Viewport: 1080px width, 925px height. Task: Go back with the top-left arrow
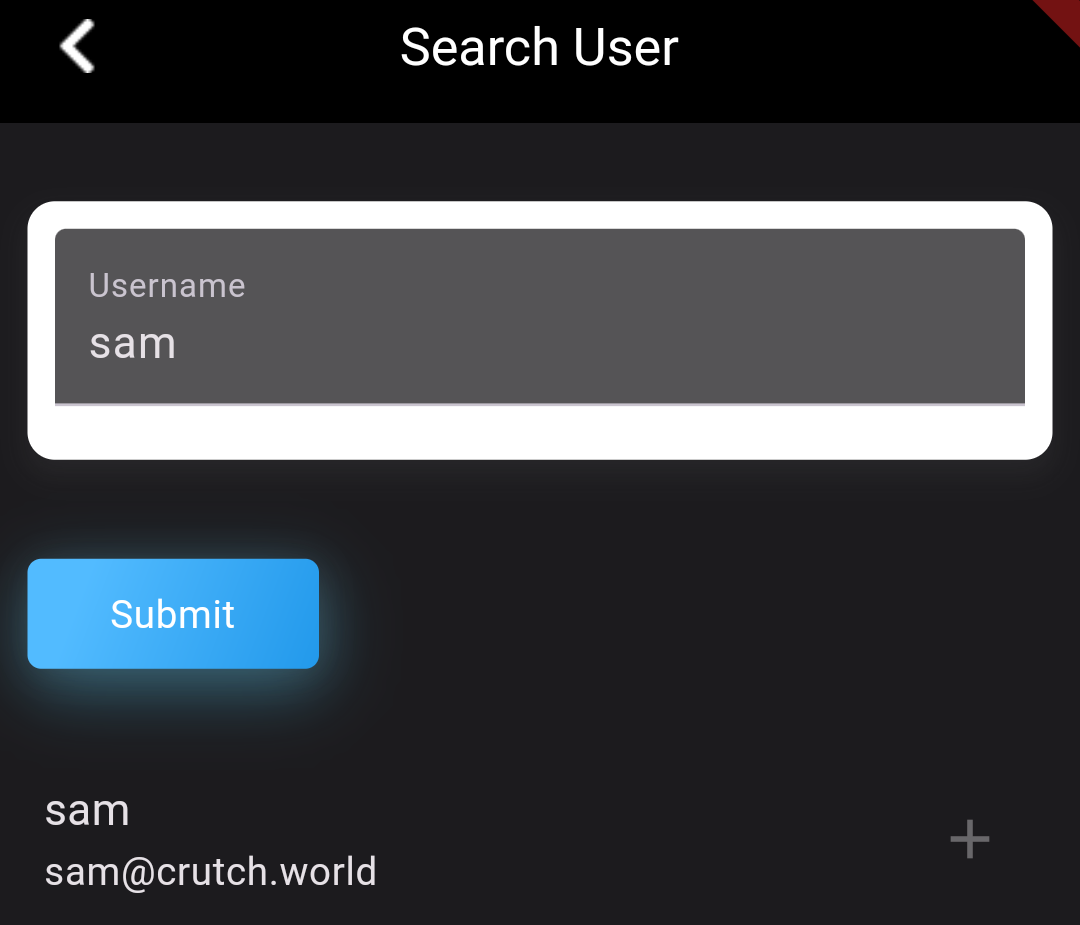[x=77, y=47]
